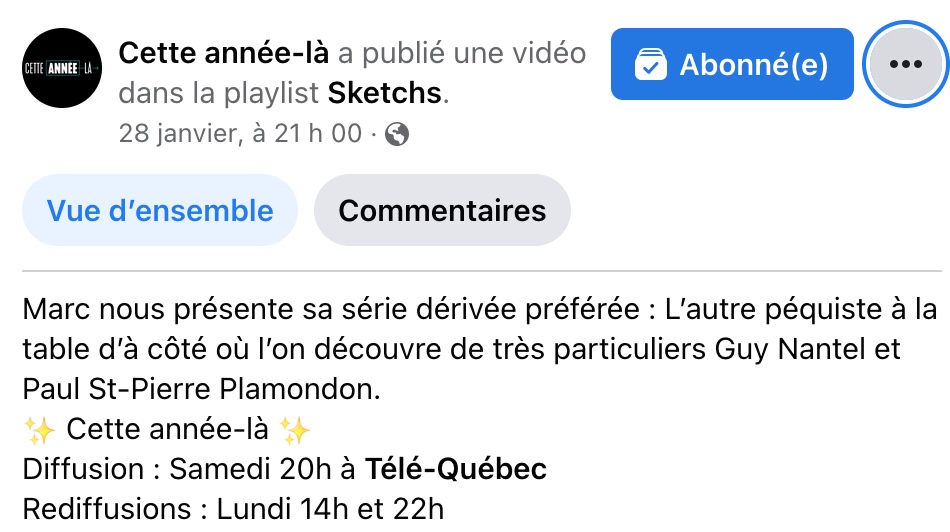The width and height of the screenshot is (950, 532).
Task: Open the three-dot options menu
Action: pyautogui.click(x=904, y=64)
